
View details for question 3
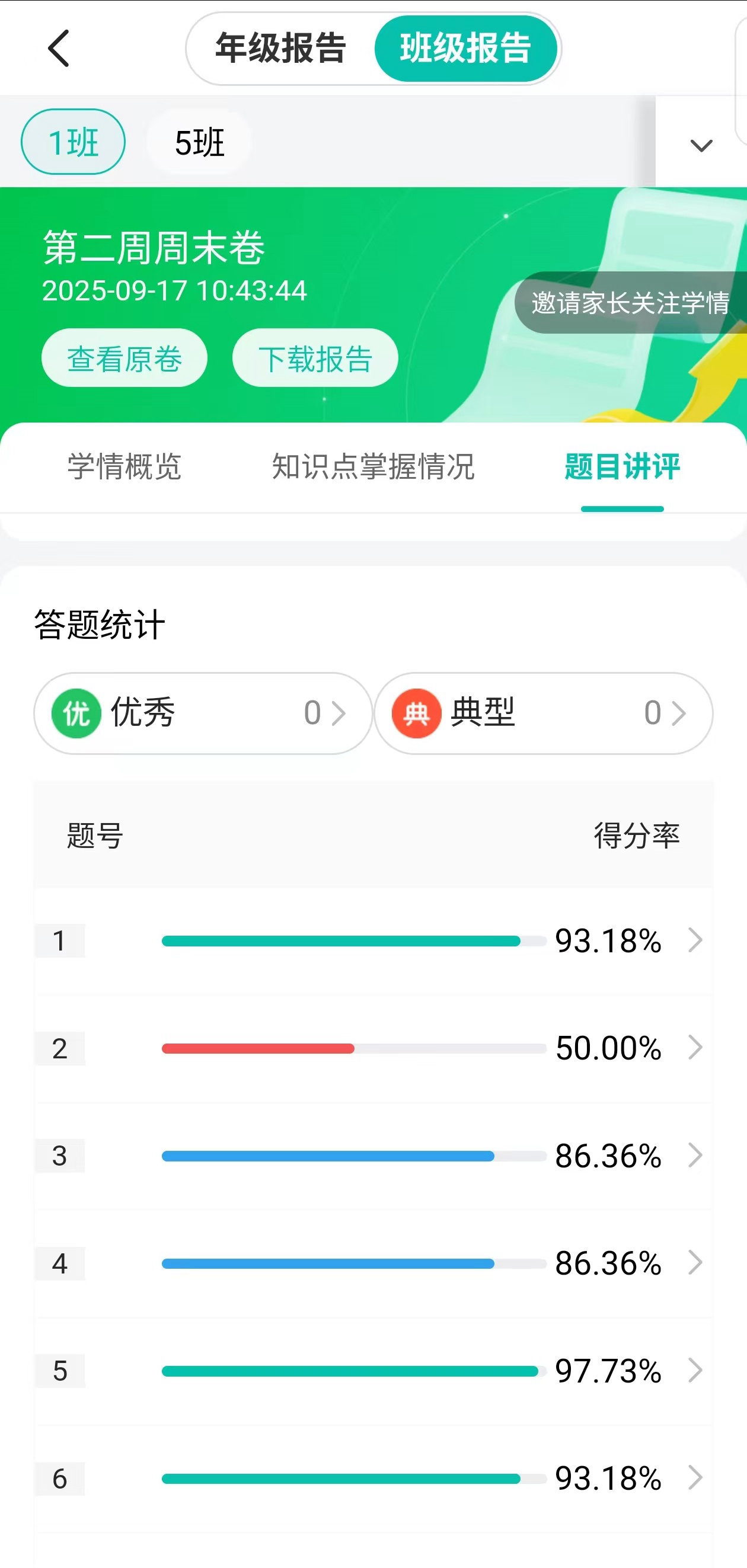click(x=373, y=1156)
